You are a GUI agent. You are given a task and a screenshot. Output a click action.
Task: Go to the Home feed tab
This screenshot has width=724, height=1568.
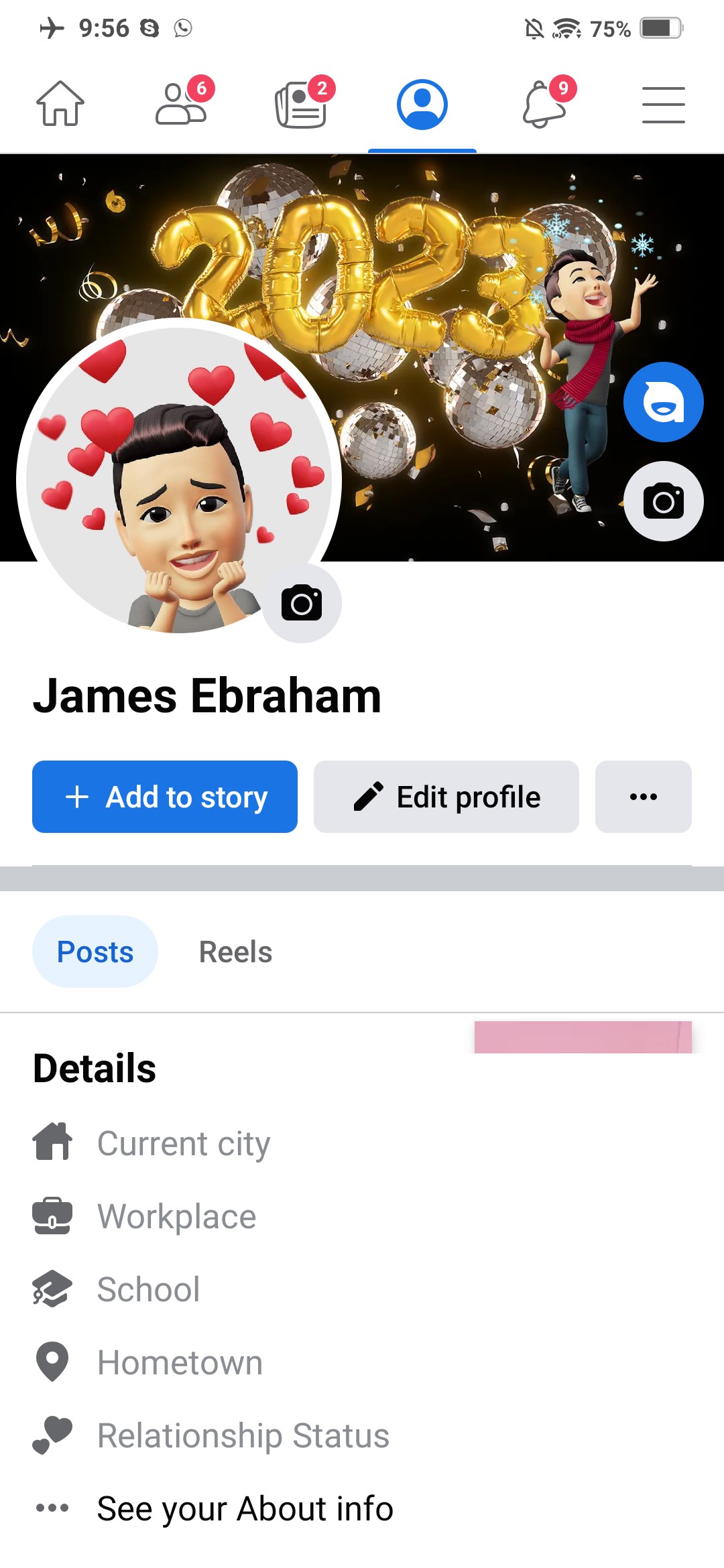pos(60,104)
